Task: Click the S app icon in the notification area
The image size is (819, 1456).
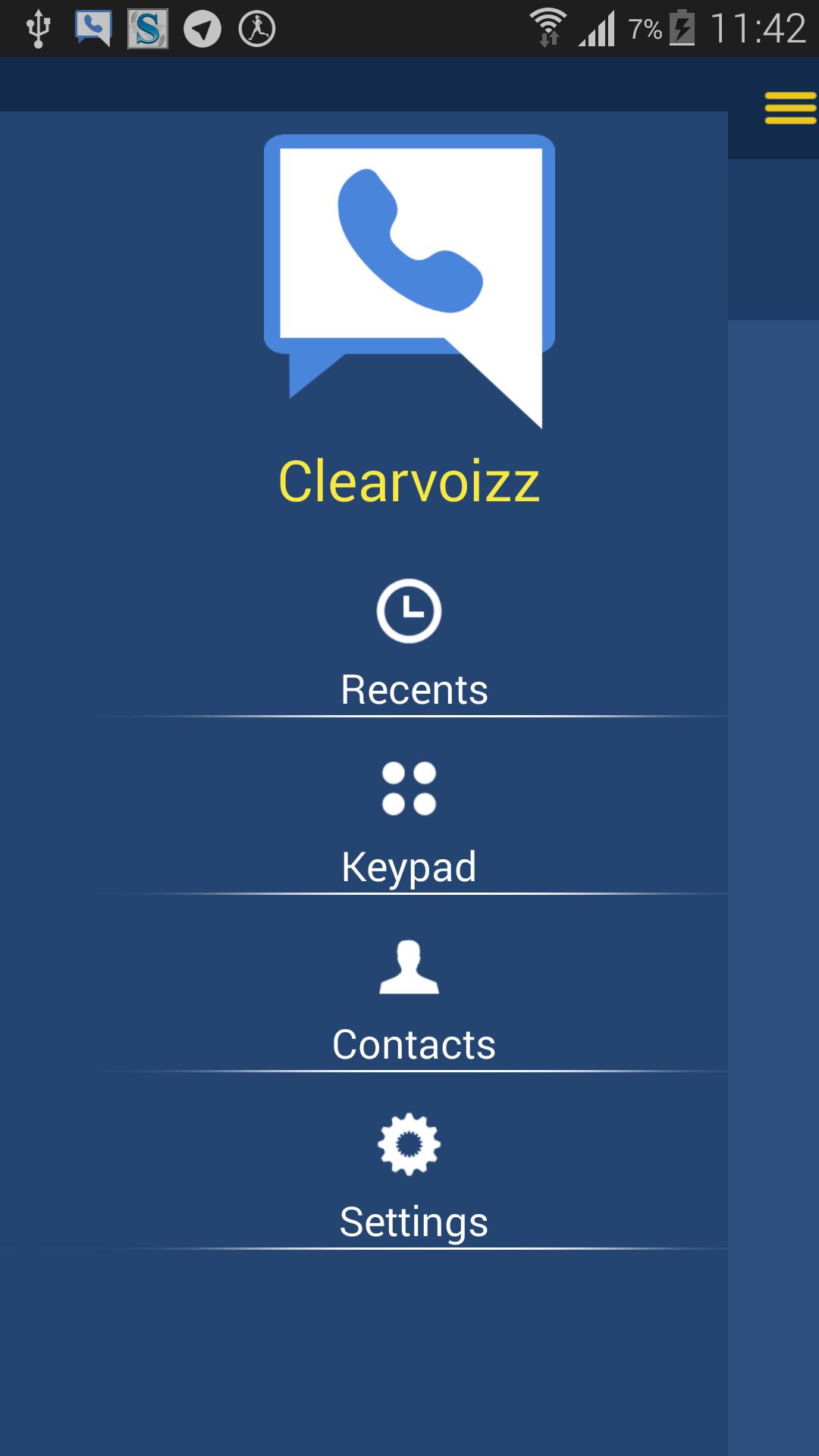Action: pyautogui.click(x=149, y=27)
